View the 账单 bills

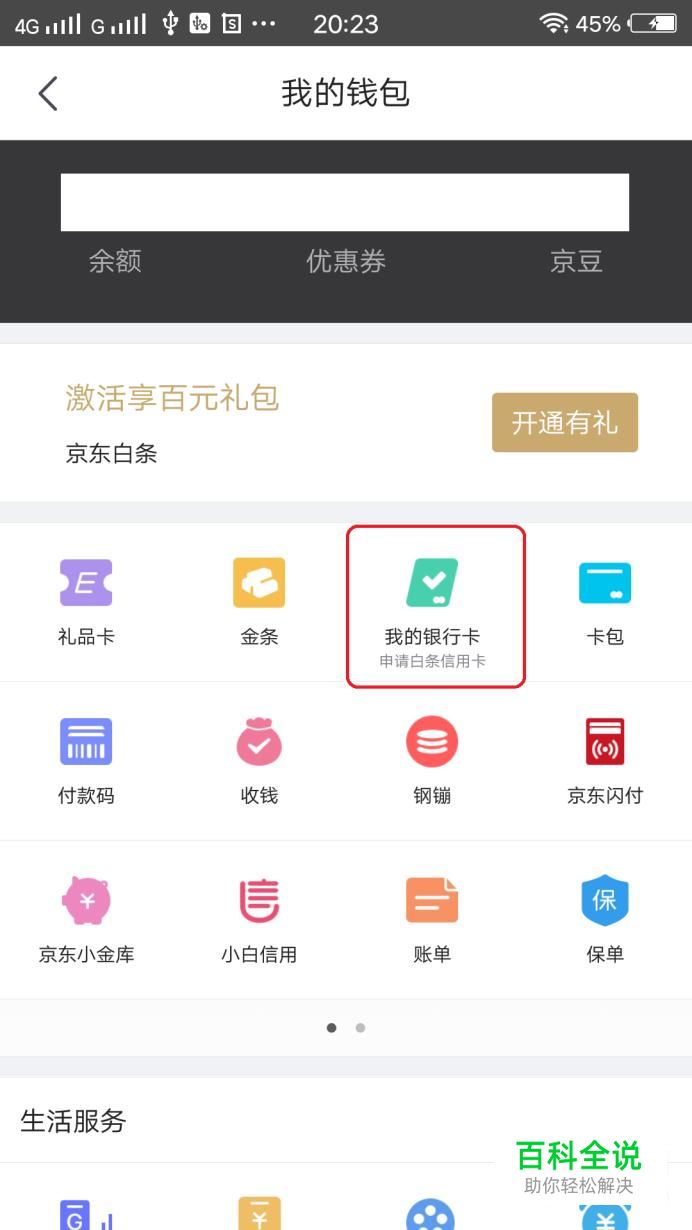point(432,920)
